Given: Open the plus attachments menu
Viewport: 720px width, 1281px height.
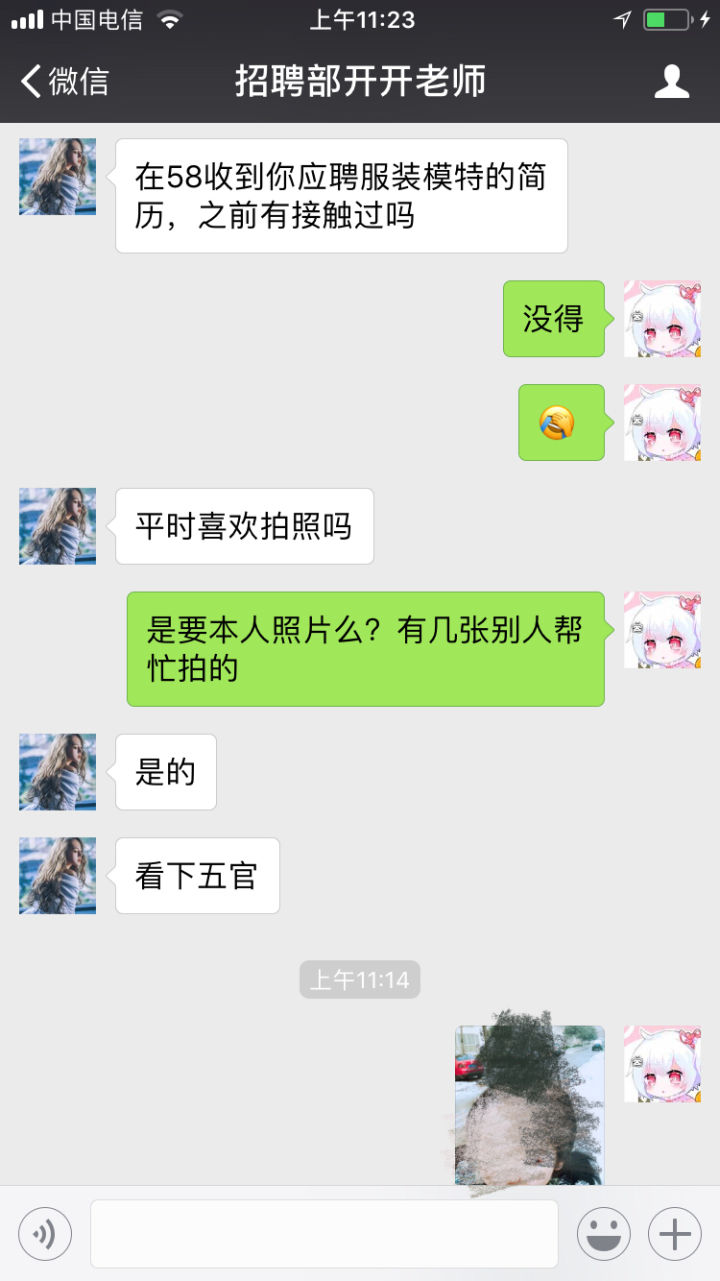Looking at the screenshot, I should 675,1234.
